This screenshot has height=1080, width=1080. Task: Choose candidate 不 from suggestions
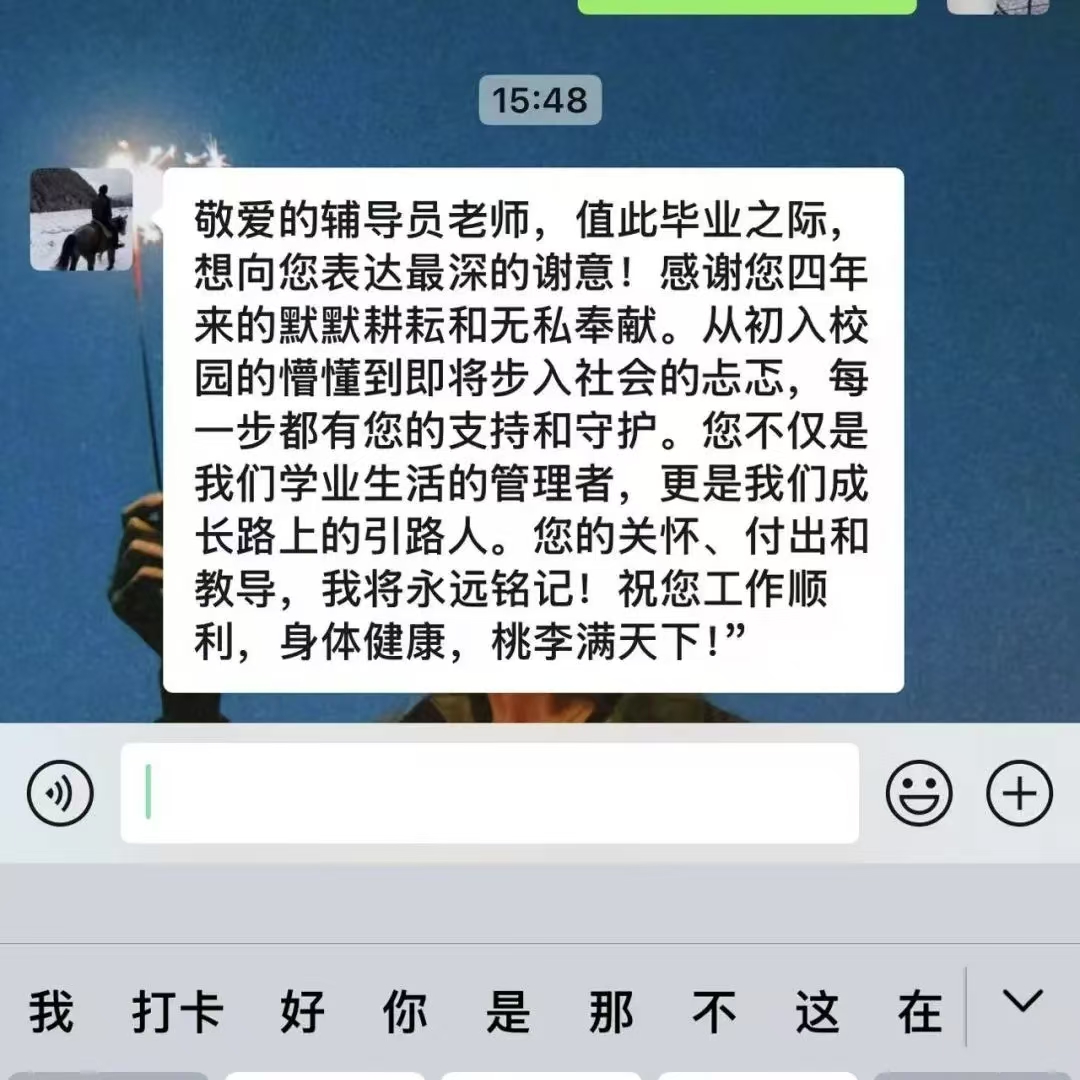[714, 1012]
